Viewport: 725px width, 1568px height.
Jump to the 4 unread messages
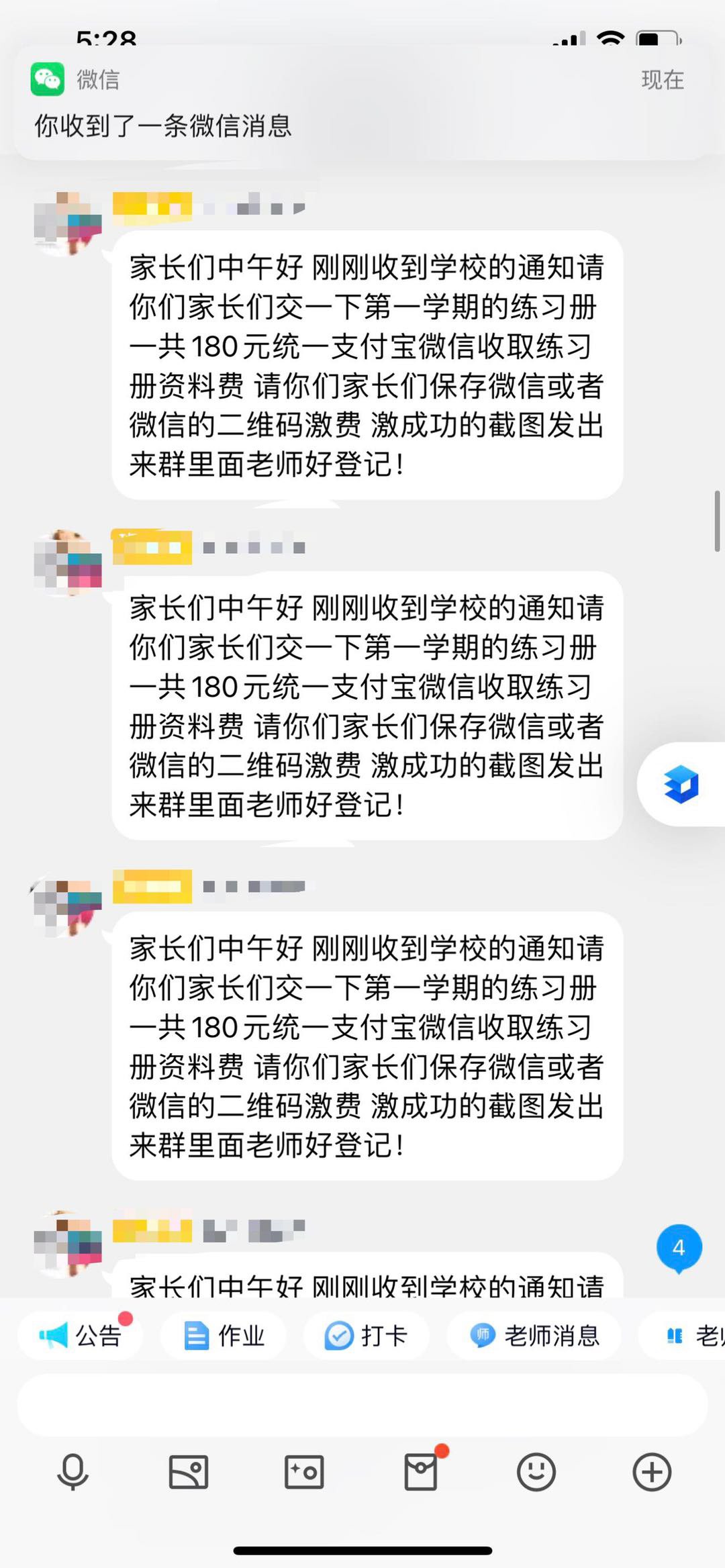[x=679, y=1248]
